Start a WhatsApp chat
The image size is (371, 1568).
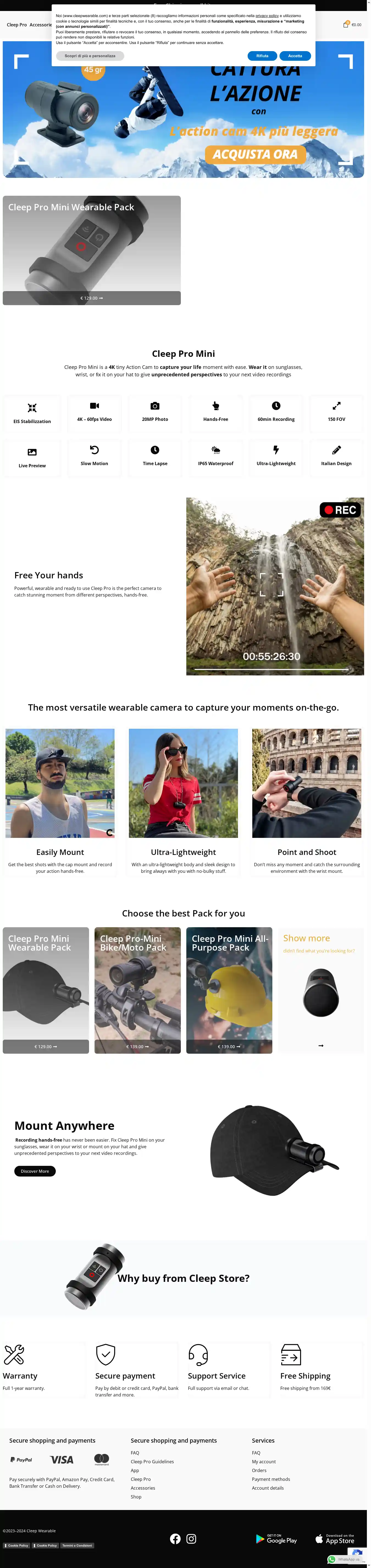(344, 1559)
